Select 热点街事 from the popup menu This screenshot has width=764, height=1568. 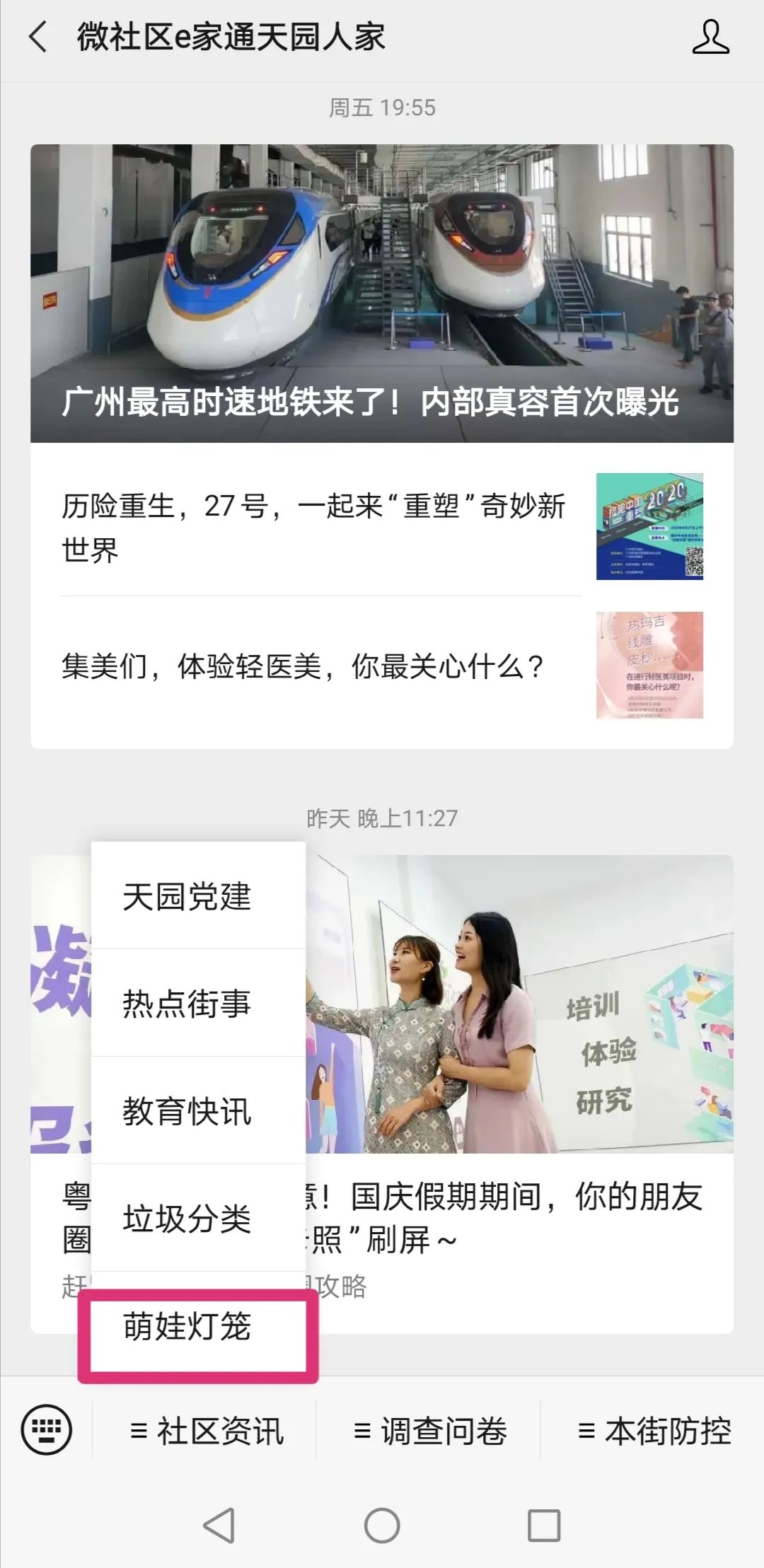tap(187, 1004)
